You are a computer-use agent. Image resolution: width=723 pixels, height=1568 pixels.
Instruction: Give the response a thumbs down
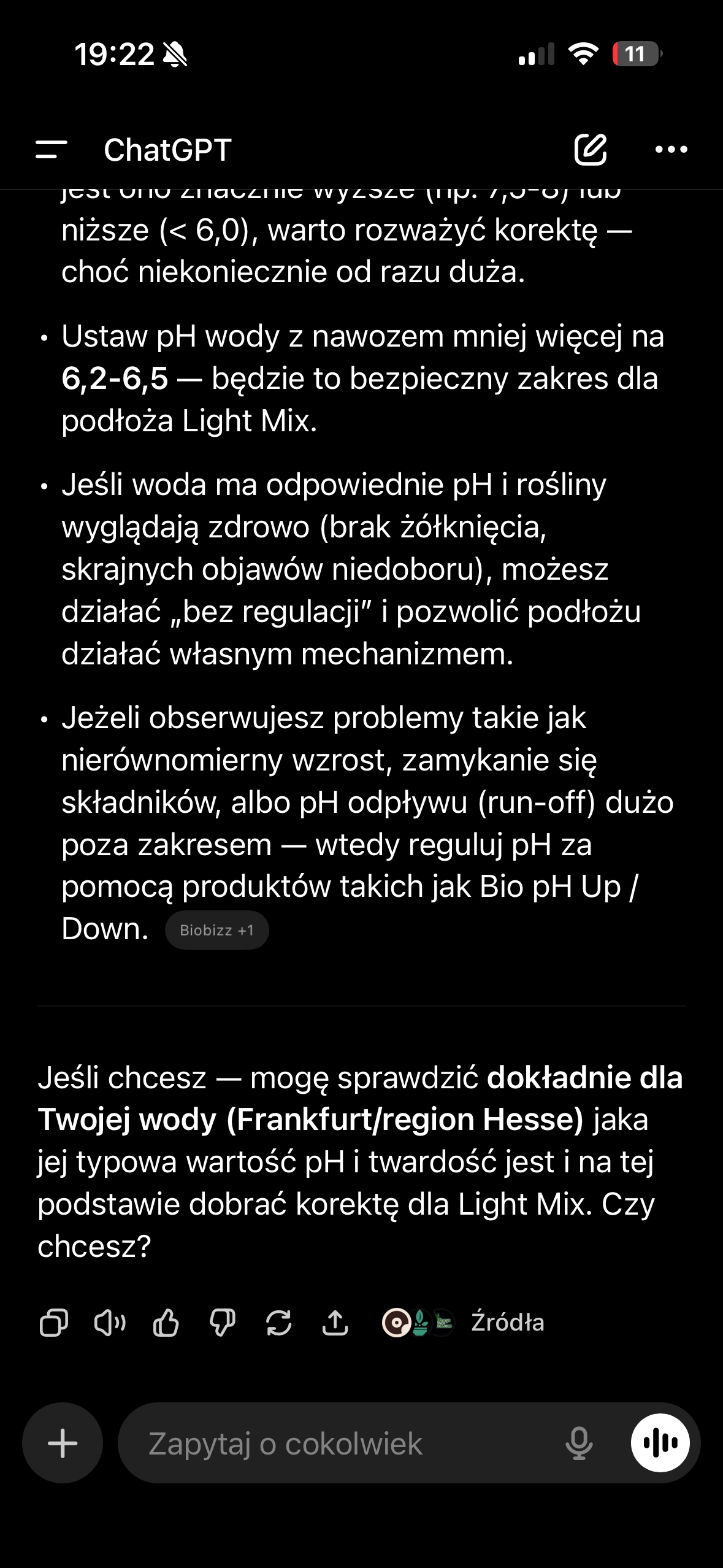tap(223, 1323)
